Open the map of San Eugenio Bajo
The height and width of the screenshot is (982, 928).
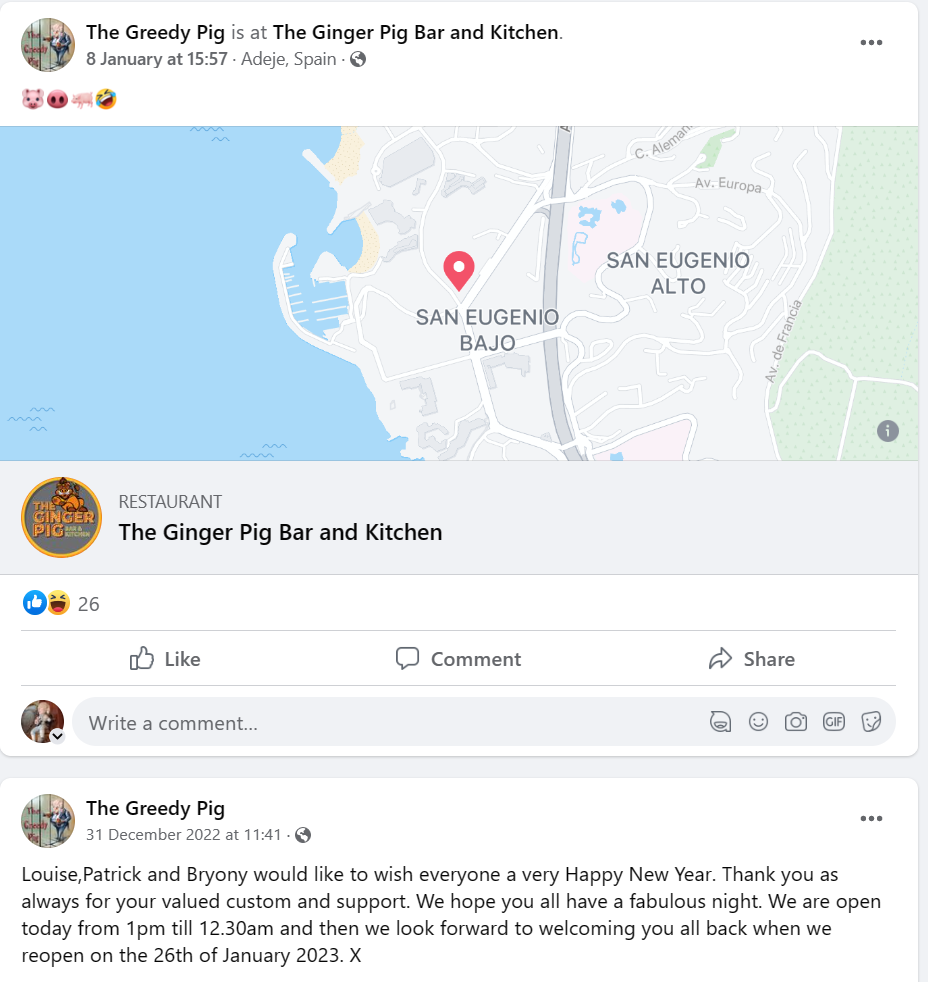459,293
